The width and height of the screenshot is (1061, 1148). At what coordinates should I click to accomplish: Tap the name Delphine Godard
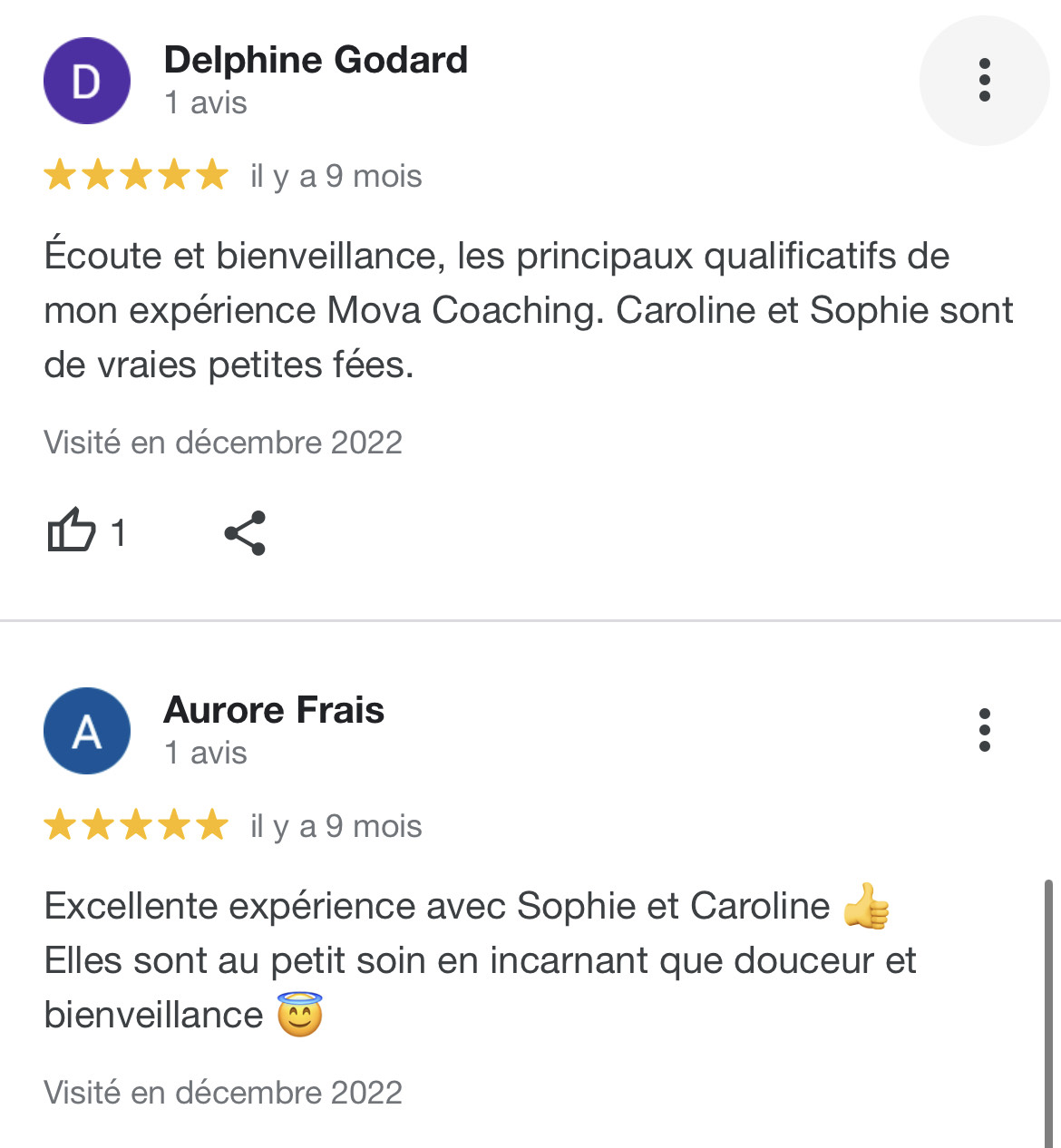click(316, 60)
